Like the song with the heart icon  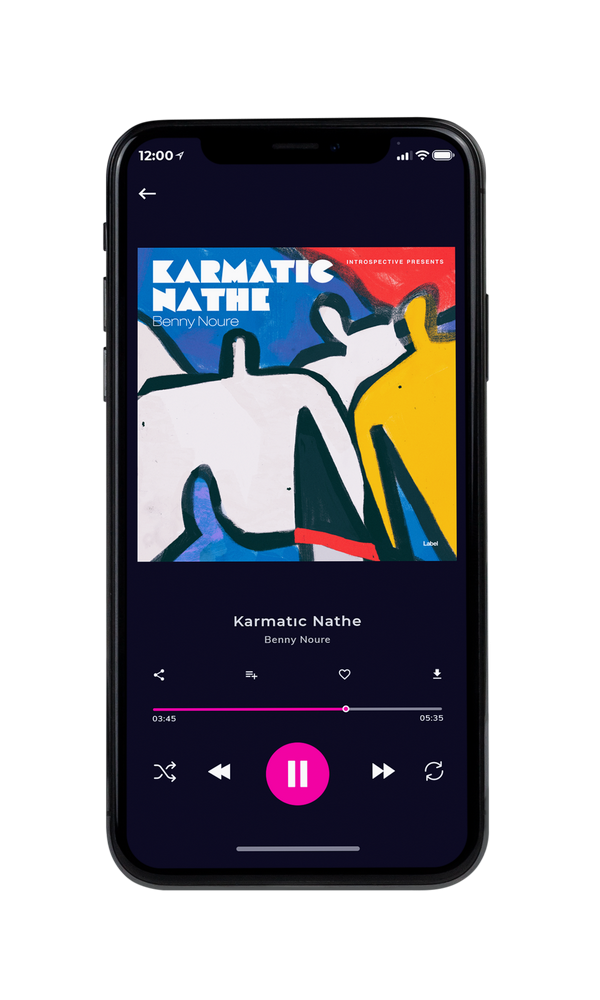point(344,674)
